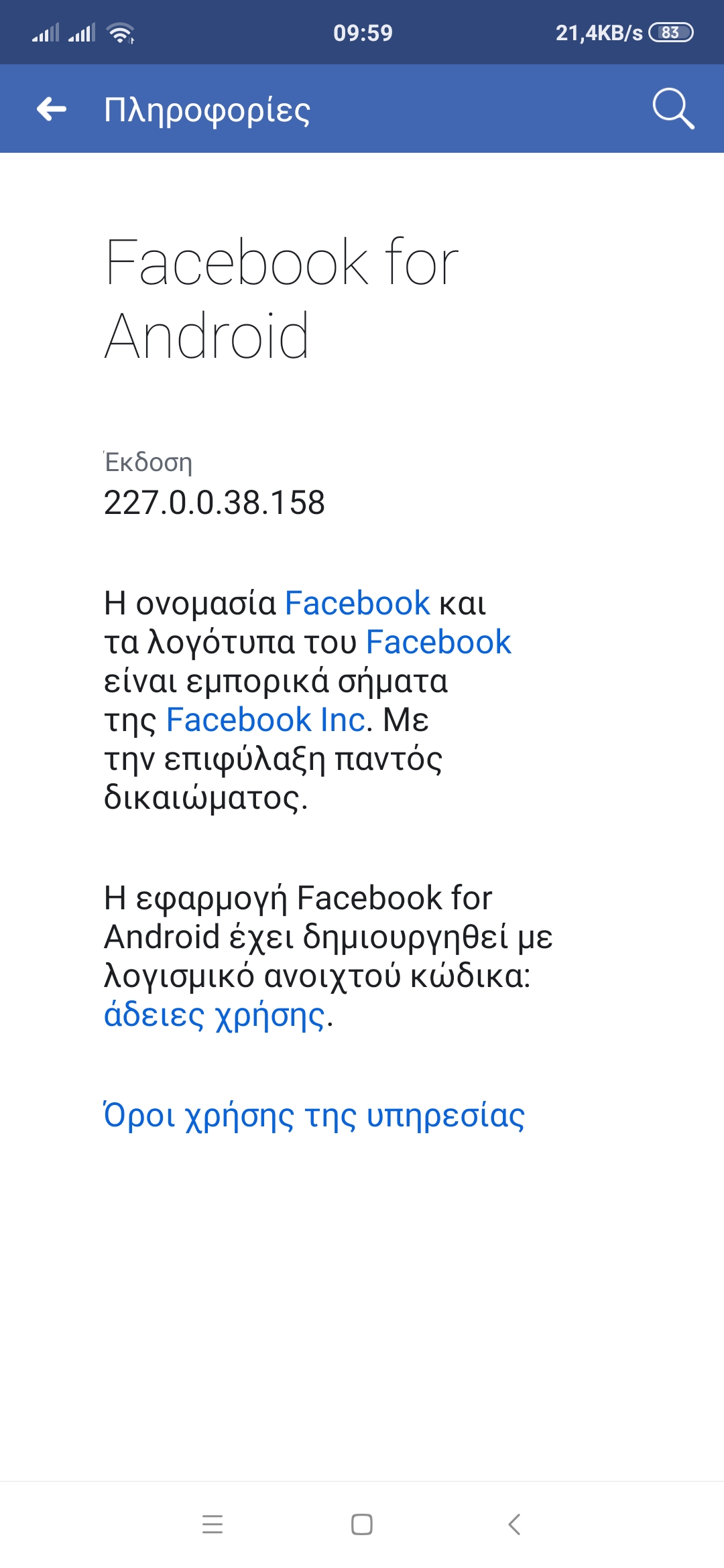Tap the system home button
This screenshot has height=1568, width=724.
pyautogui.click(x=362, y=1524)
